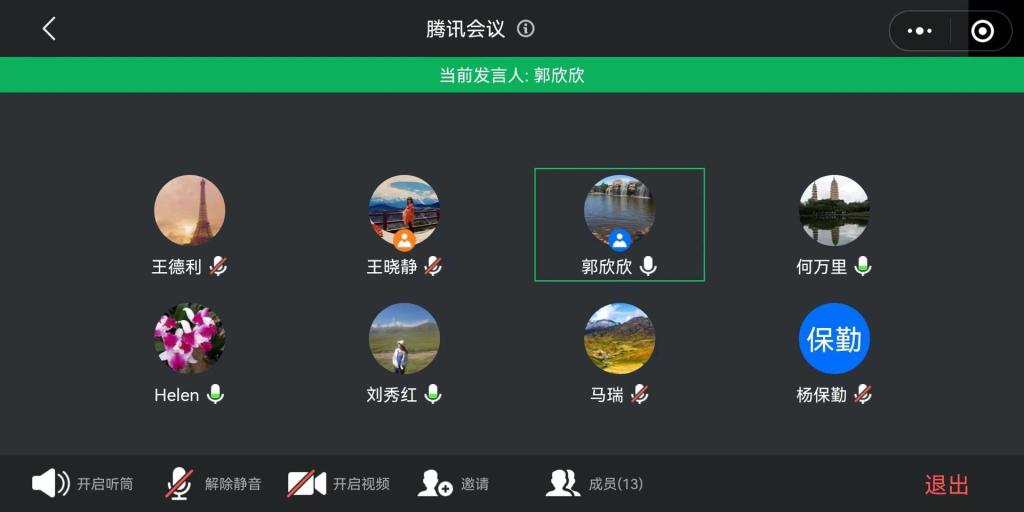Select participant 刘秀红
This screenshot has width=1024, height=512.
pyautogui.click(x=404, y=339)
